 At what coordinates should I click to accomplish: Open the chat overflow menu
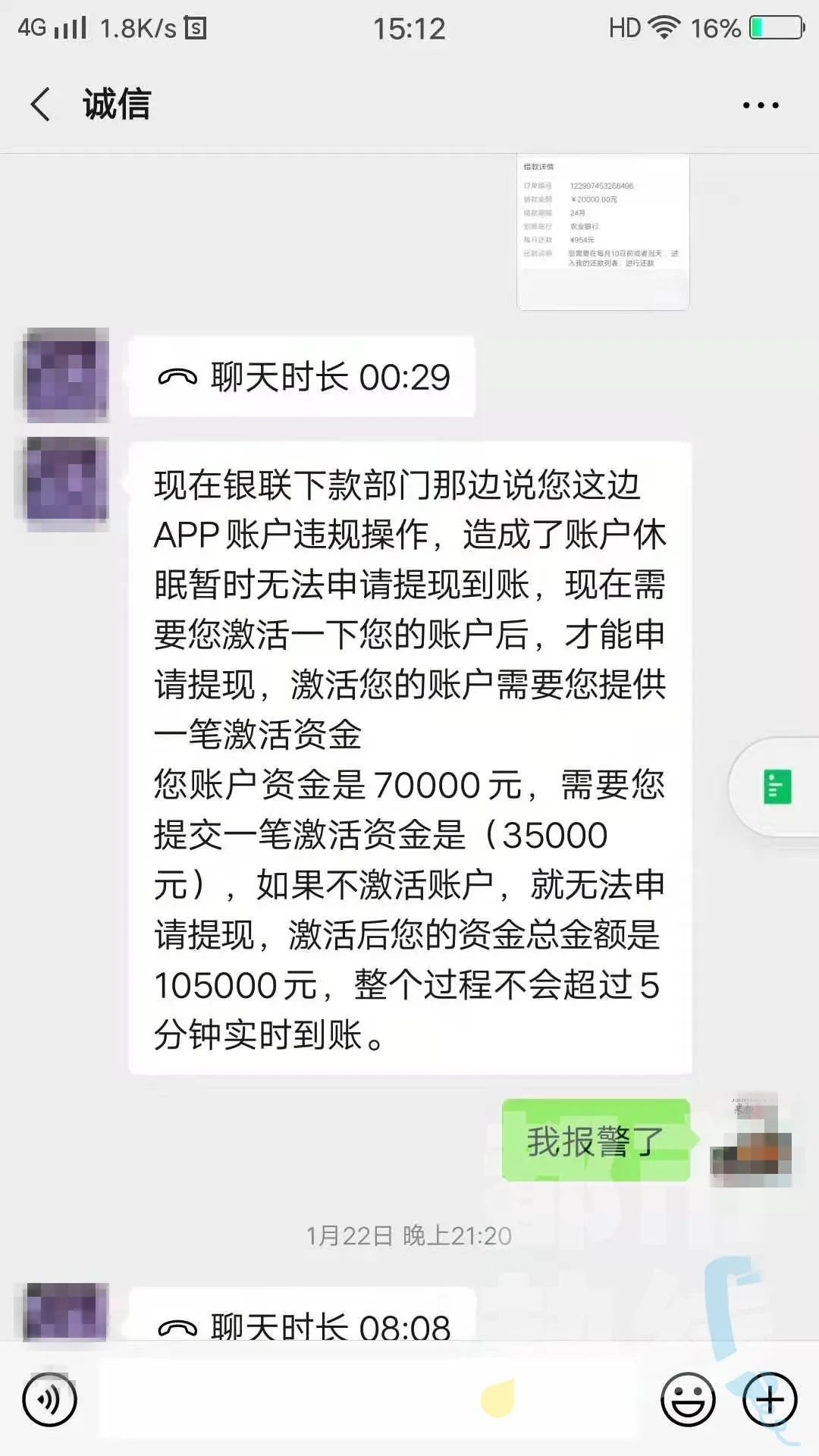pos(760,105)
